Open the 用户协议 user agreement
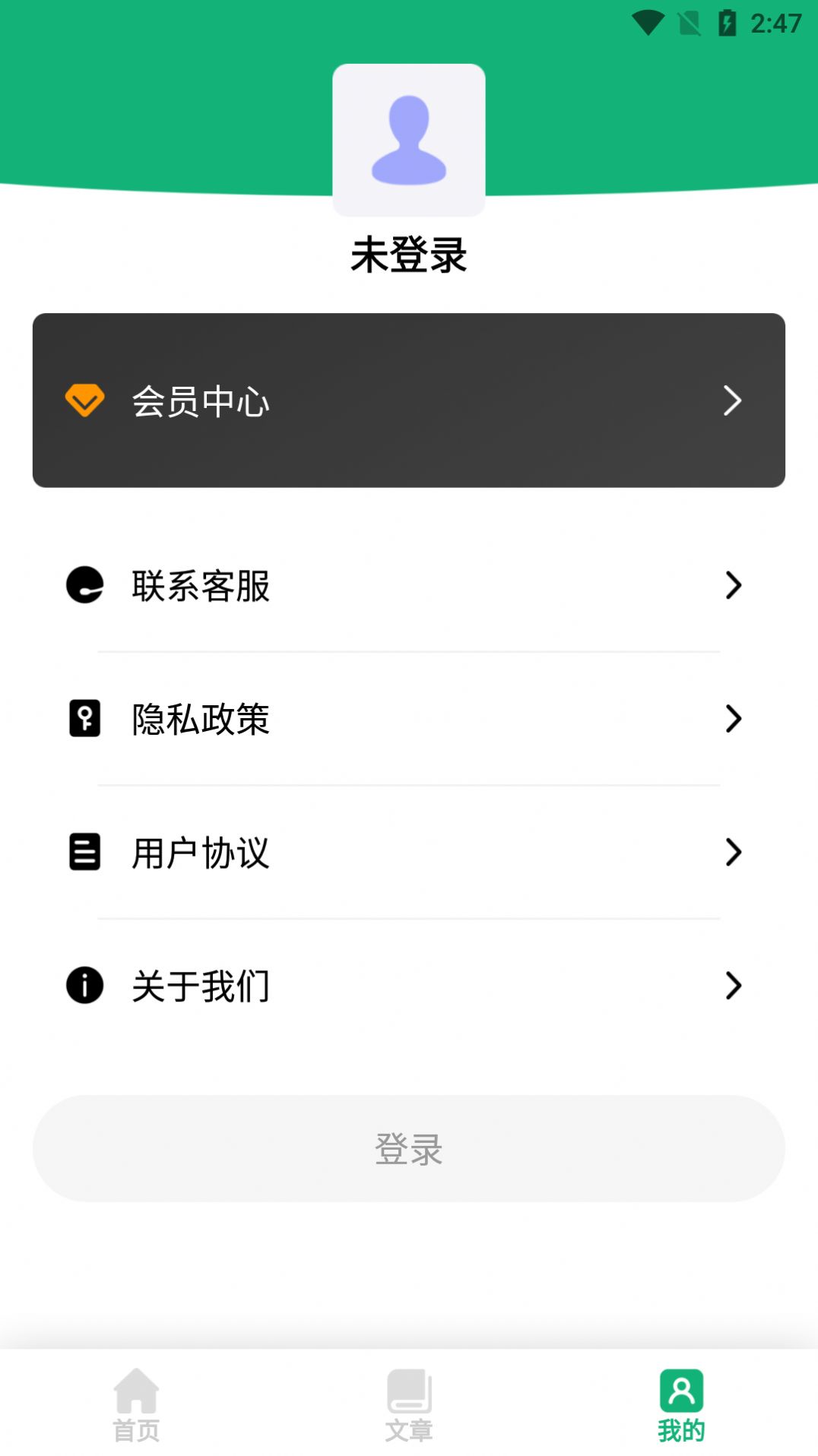 pos(408,853)
